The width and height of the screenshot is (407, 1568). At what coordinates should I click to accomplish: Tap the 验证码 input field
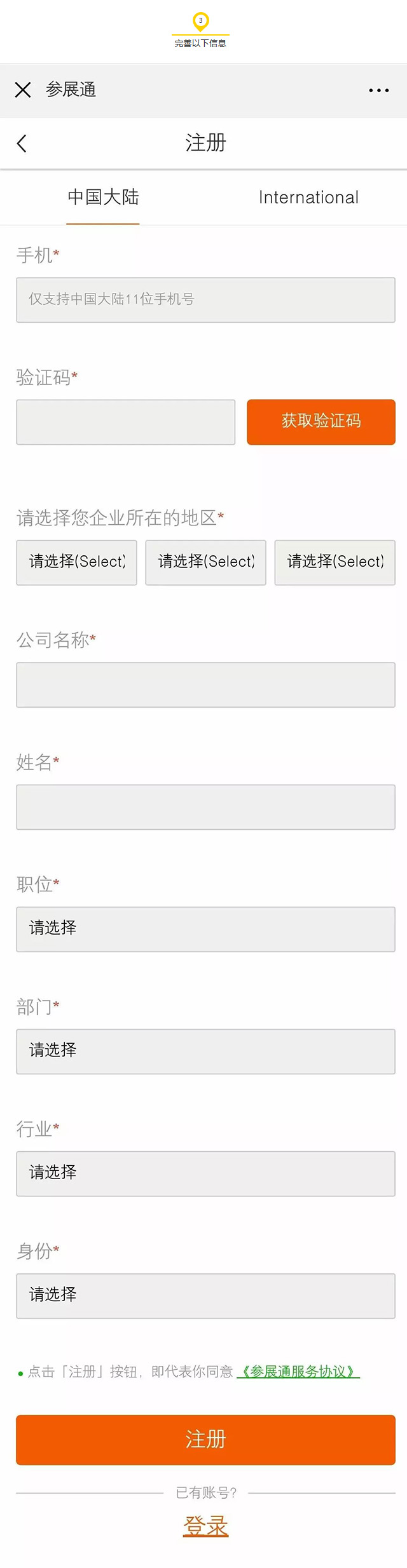(126, 422)
